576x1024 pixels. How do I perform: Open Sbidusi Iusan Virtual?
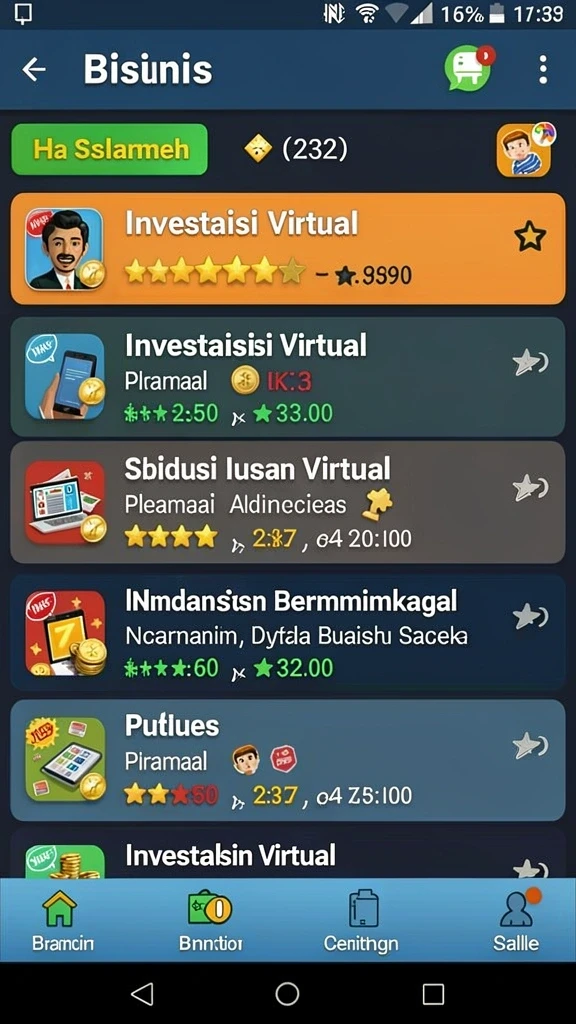point(288,502)
